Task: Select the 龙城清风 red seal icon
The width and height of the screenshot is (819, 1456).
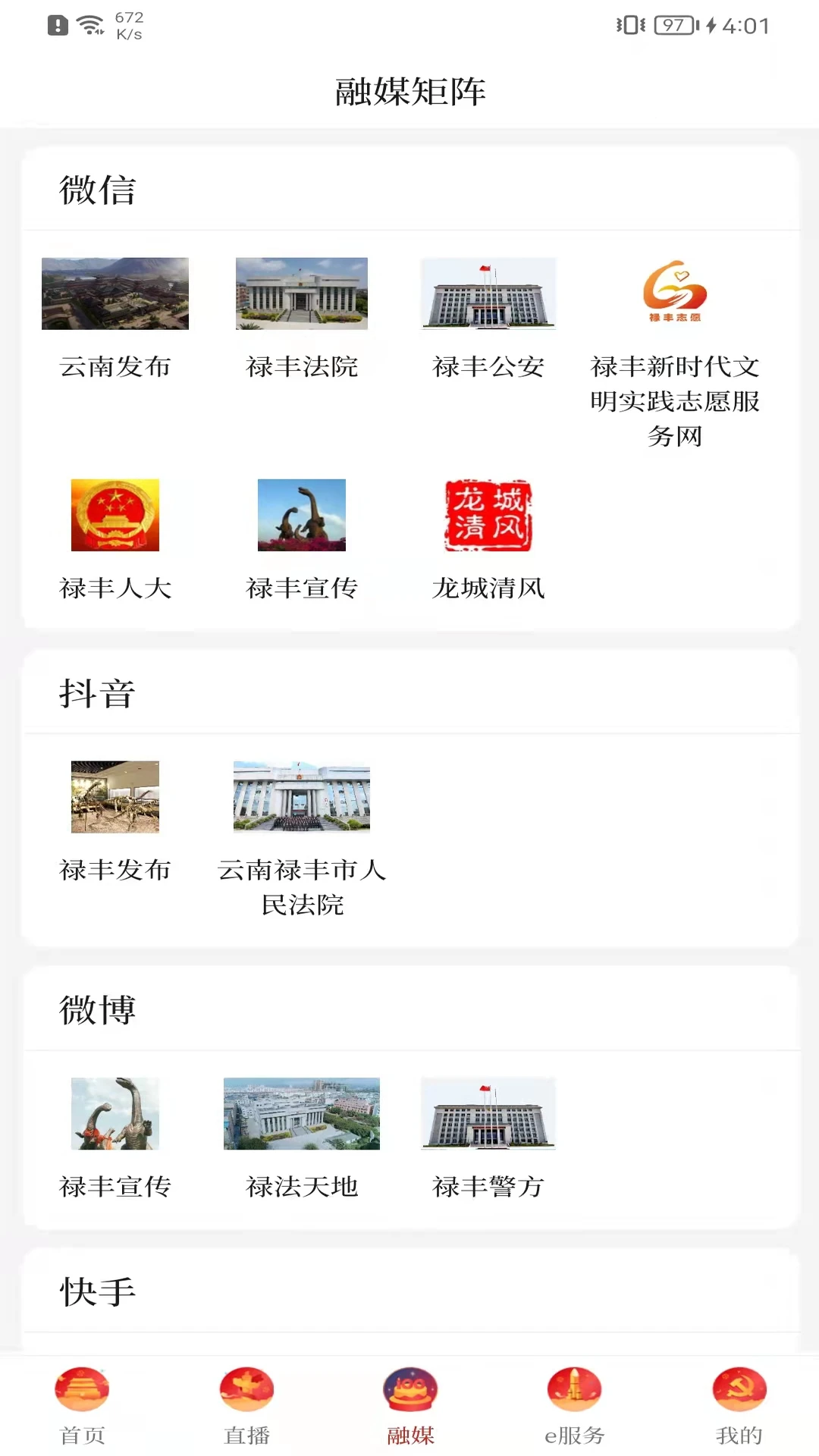Action: [x=489, y=514]
